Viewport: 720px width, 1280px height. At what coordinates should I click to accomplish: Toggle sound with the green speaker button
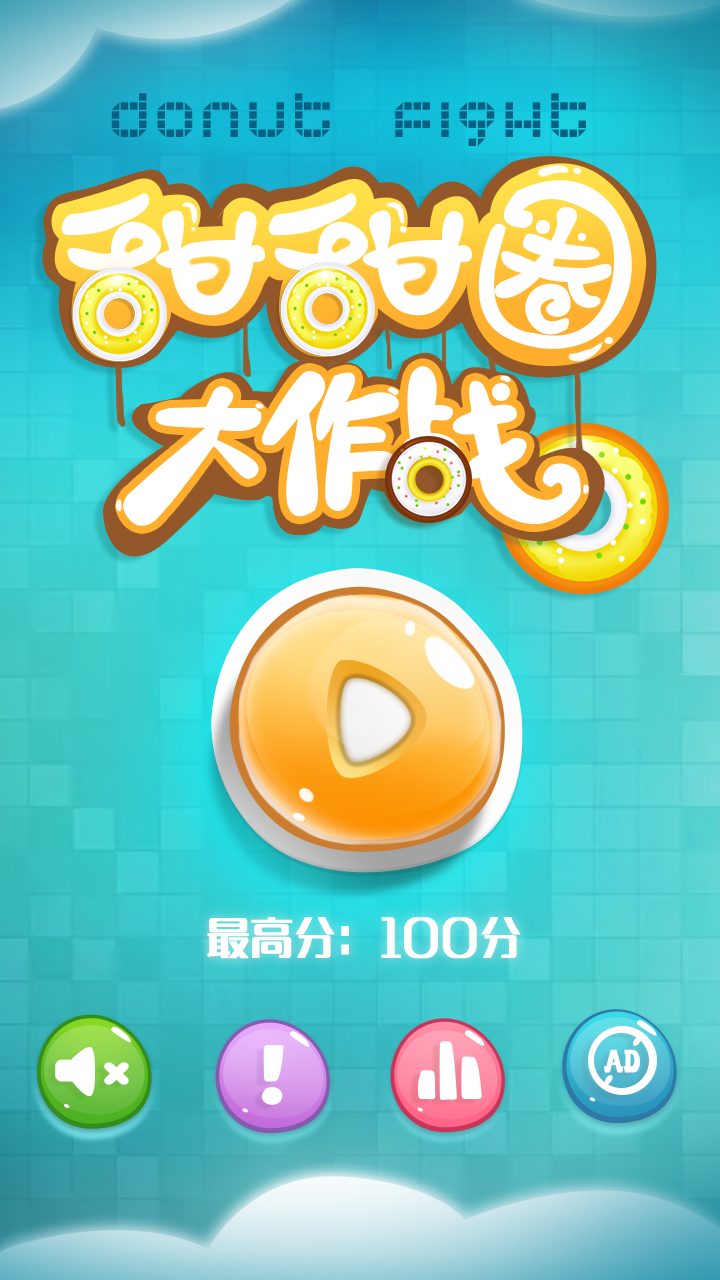94,1072
